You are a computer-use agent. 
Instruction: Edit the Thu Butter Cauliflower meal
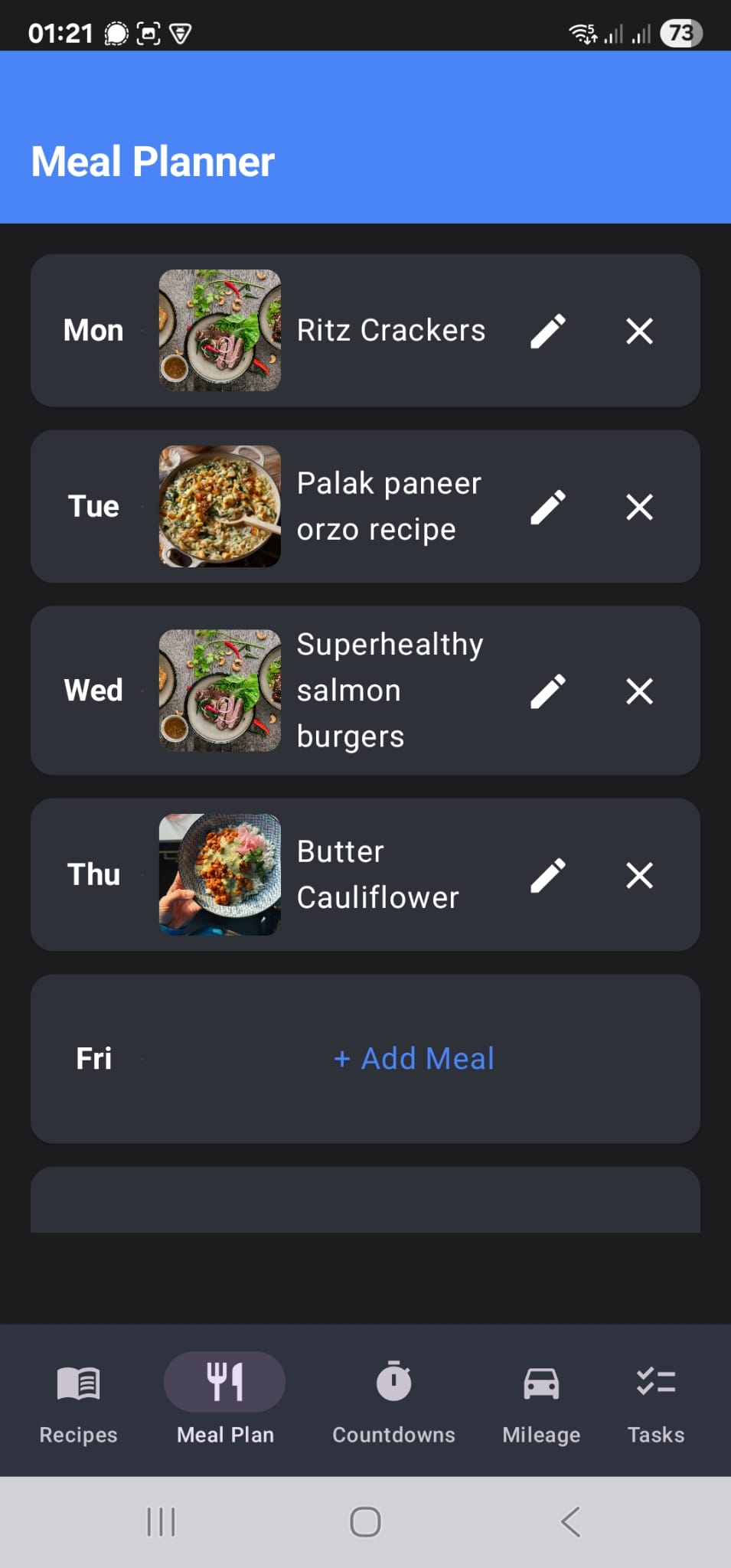point(548,875)
